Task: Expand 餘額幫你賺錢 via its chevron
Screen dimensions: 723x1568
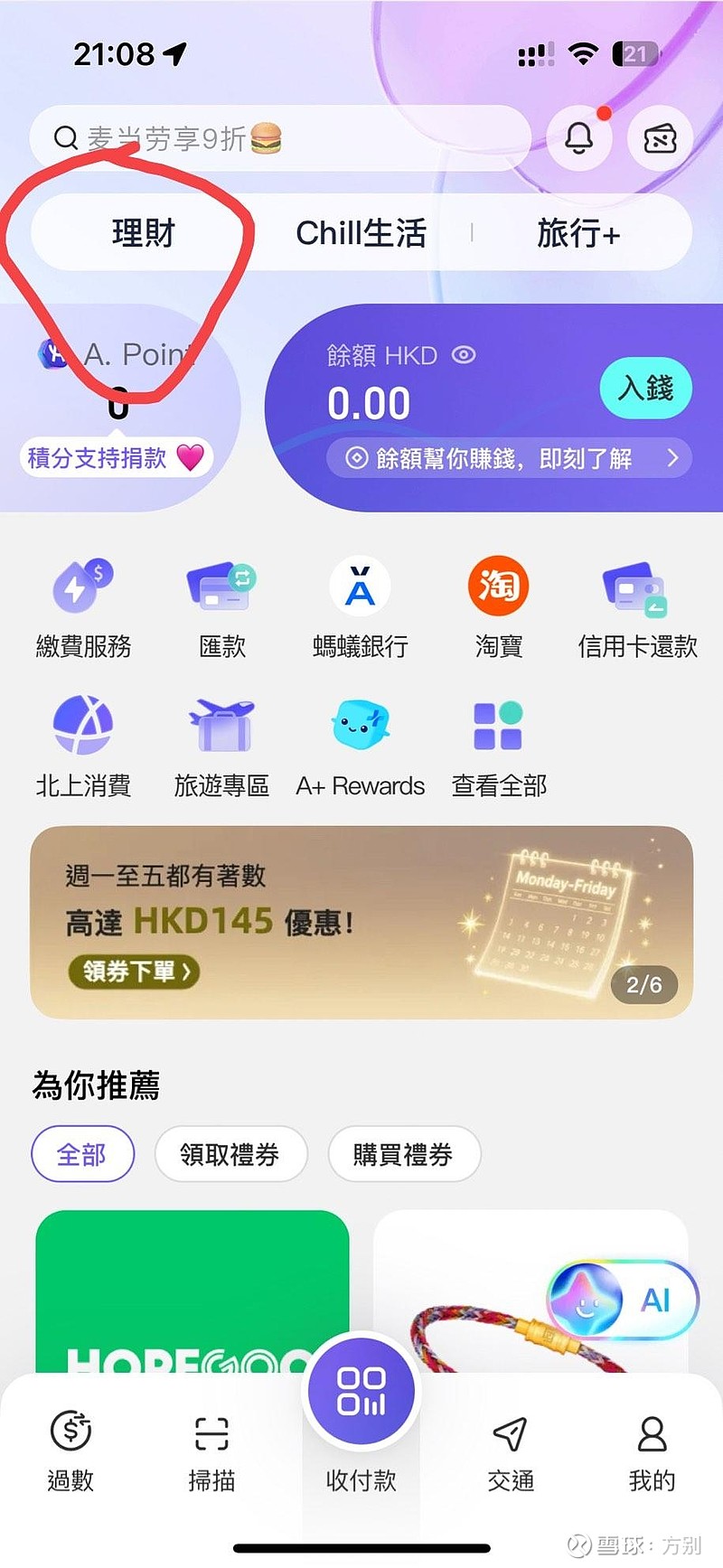Action: (673, 459)
